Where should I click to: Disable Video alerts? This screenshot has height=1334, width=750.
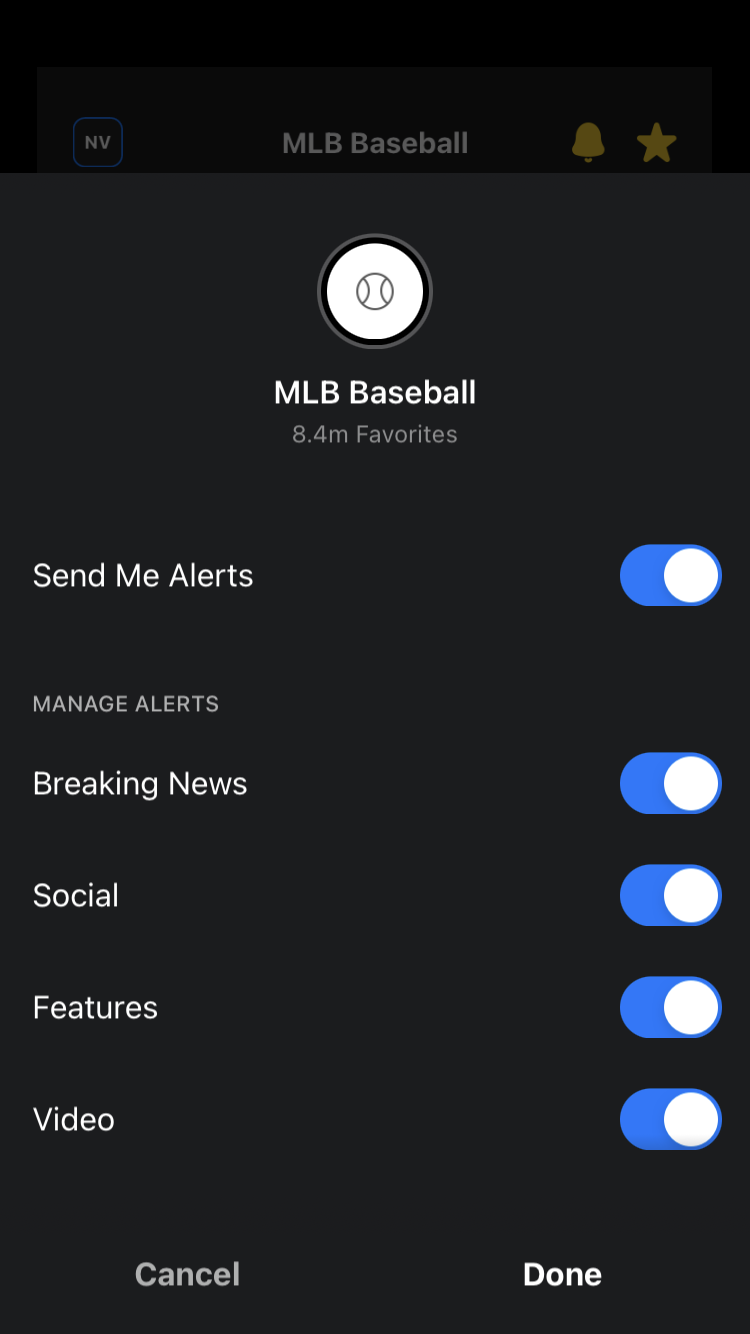(x=670, y=1120)
